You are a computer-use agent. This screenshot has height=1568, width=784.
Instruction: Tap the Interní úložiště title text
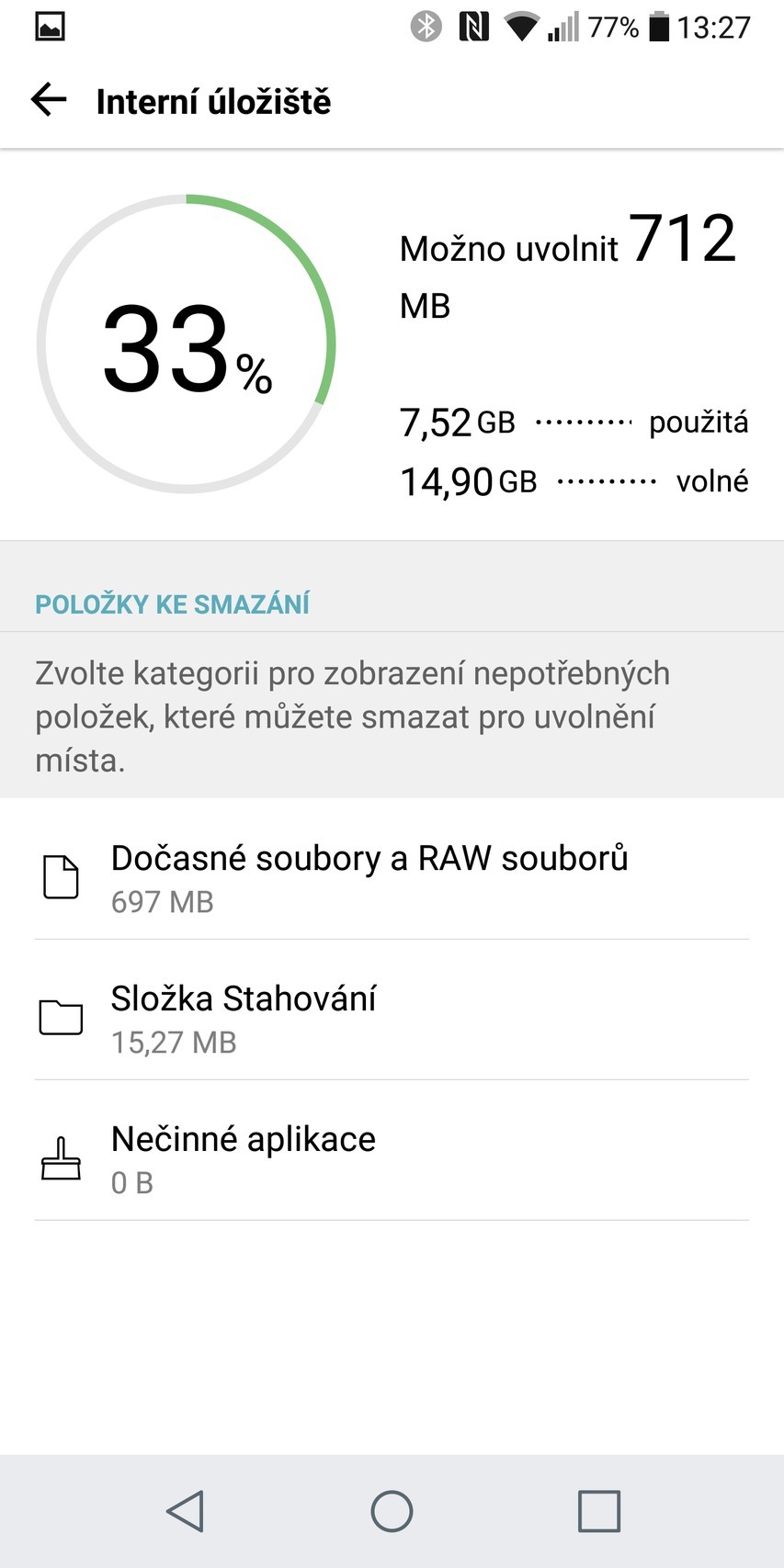(x=214, y=101)
